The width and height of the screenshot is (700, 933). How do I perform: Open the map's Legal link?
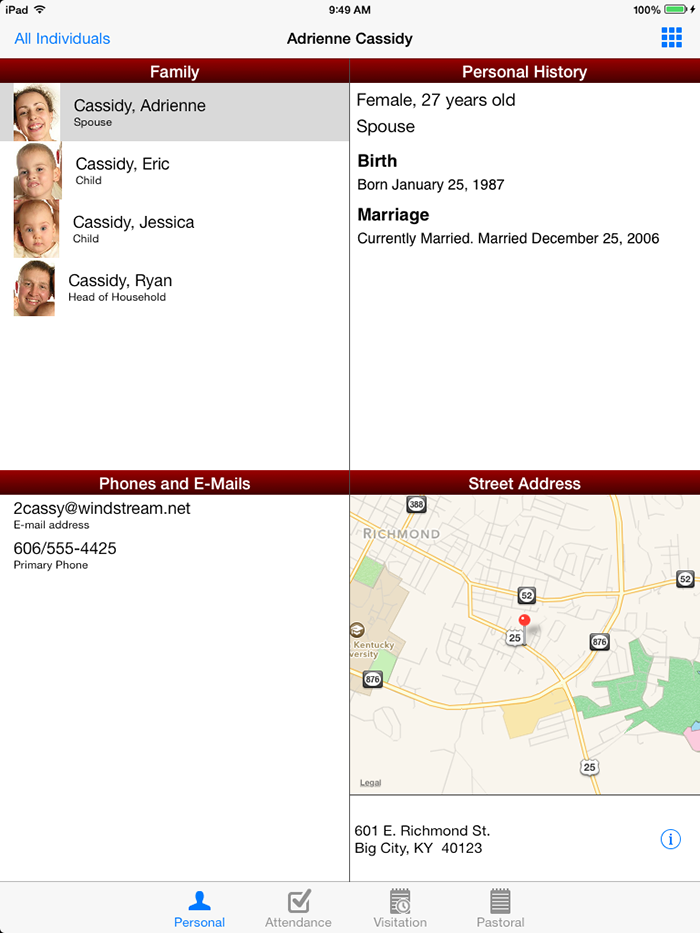pyautogui.click(x=370, y=782)
